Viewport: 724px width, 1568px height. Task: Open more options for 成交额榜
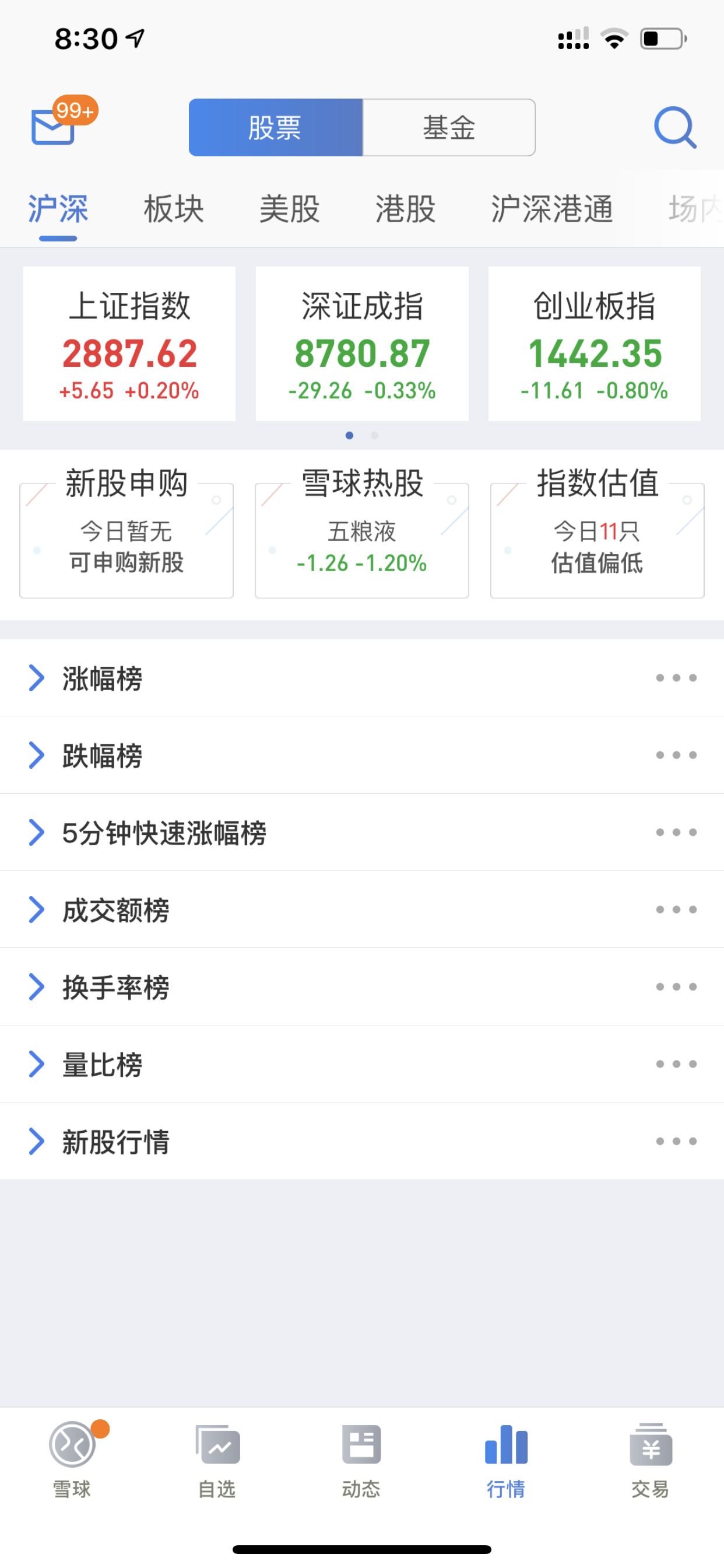tap(676, 910)
